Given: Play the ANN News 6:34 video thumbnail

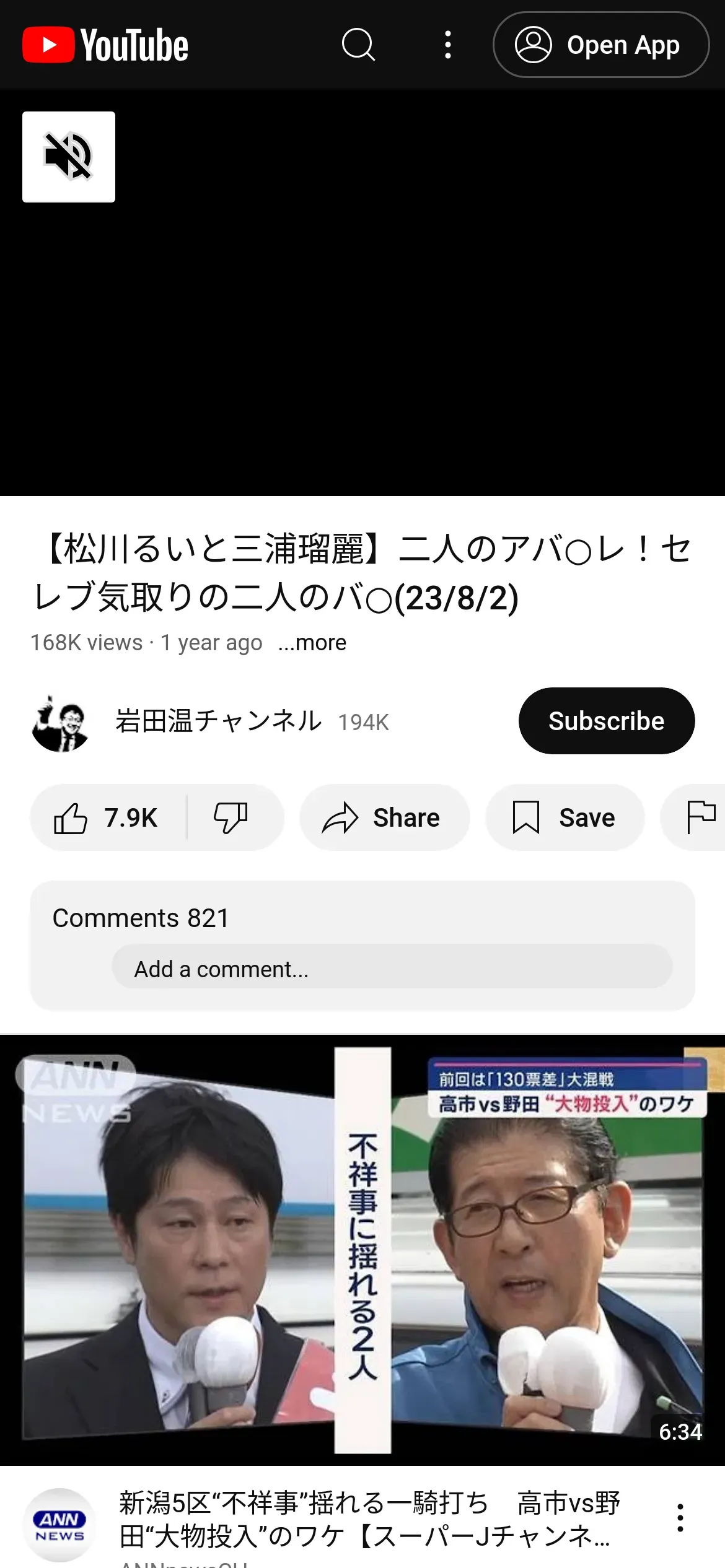Looking at the screenshot, I should point(362,1250).
